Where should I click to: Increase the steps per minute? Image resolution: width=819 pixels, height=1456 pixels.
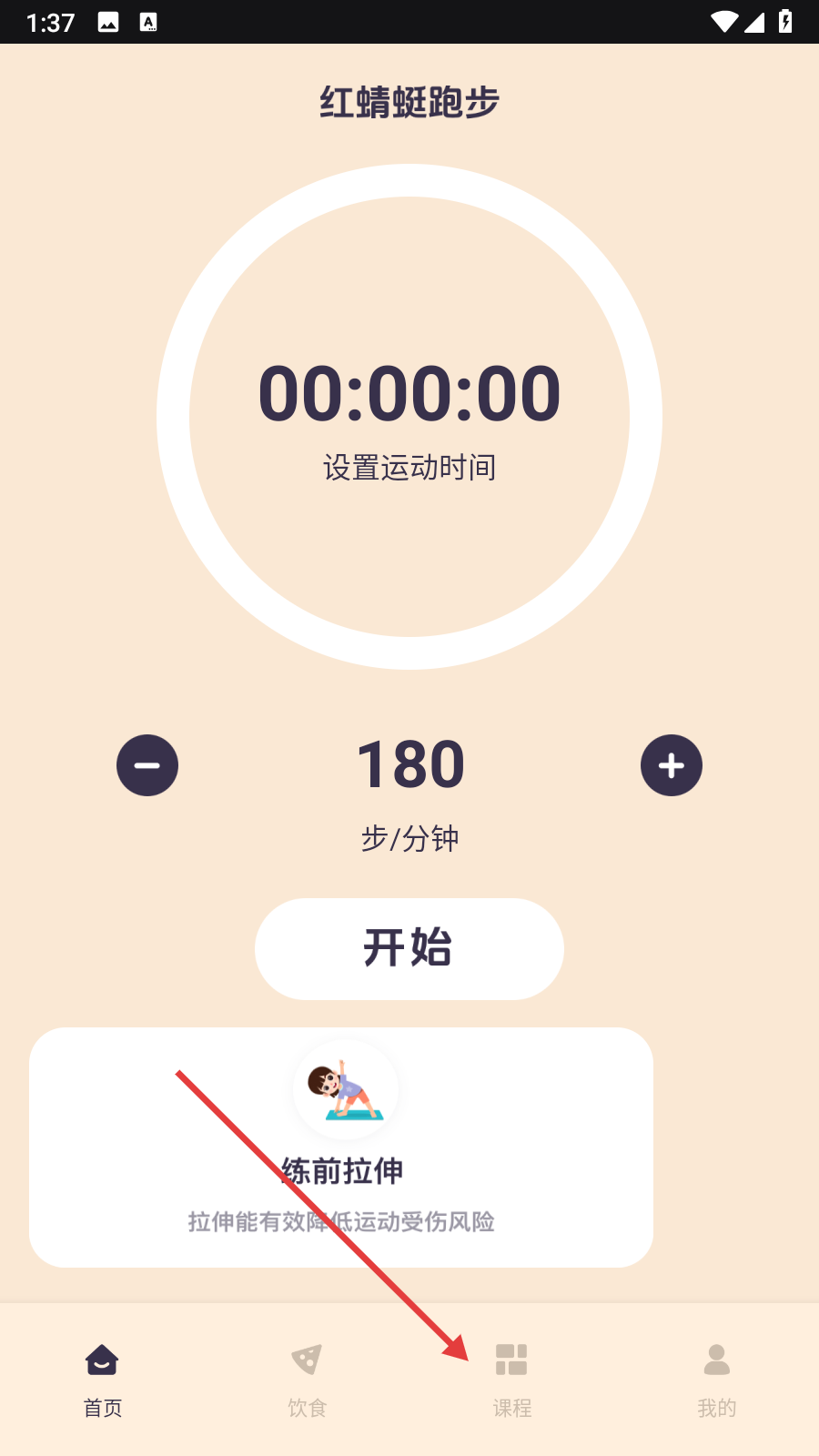(x=672, y=765)
